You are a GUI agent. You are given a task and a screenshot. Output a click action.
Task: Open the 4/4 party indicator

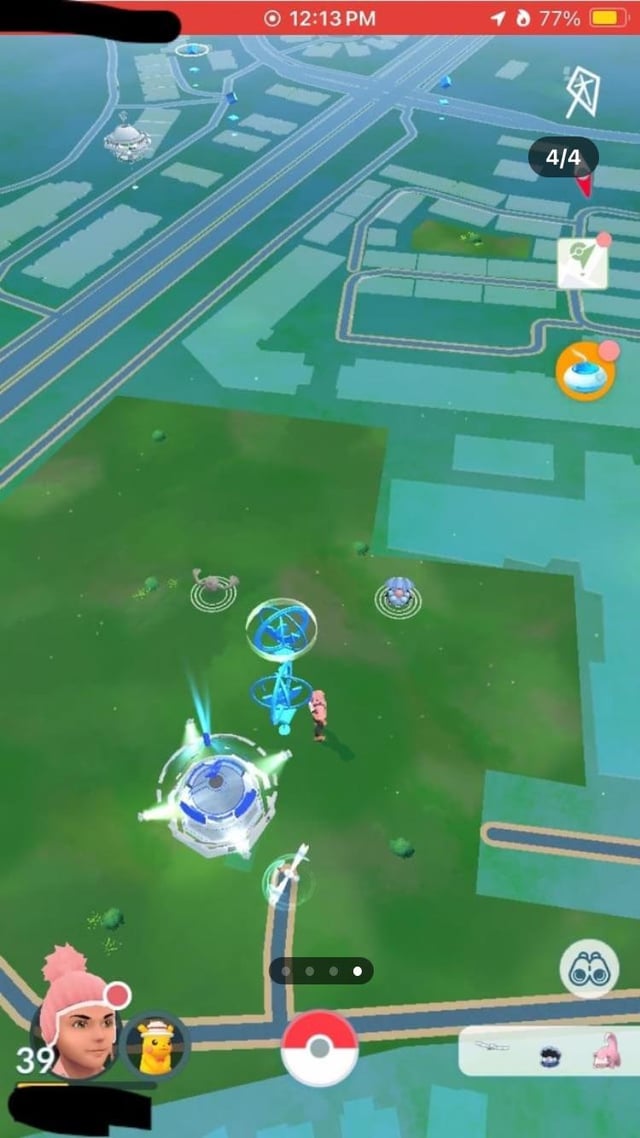tap(563, 158)
